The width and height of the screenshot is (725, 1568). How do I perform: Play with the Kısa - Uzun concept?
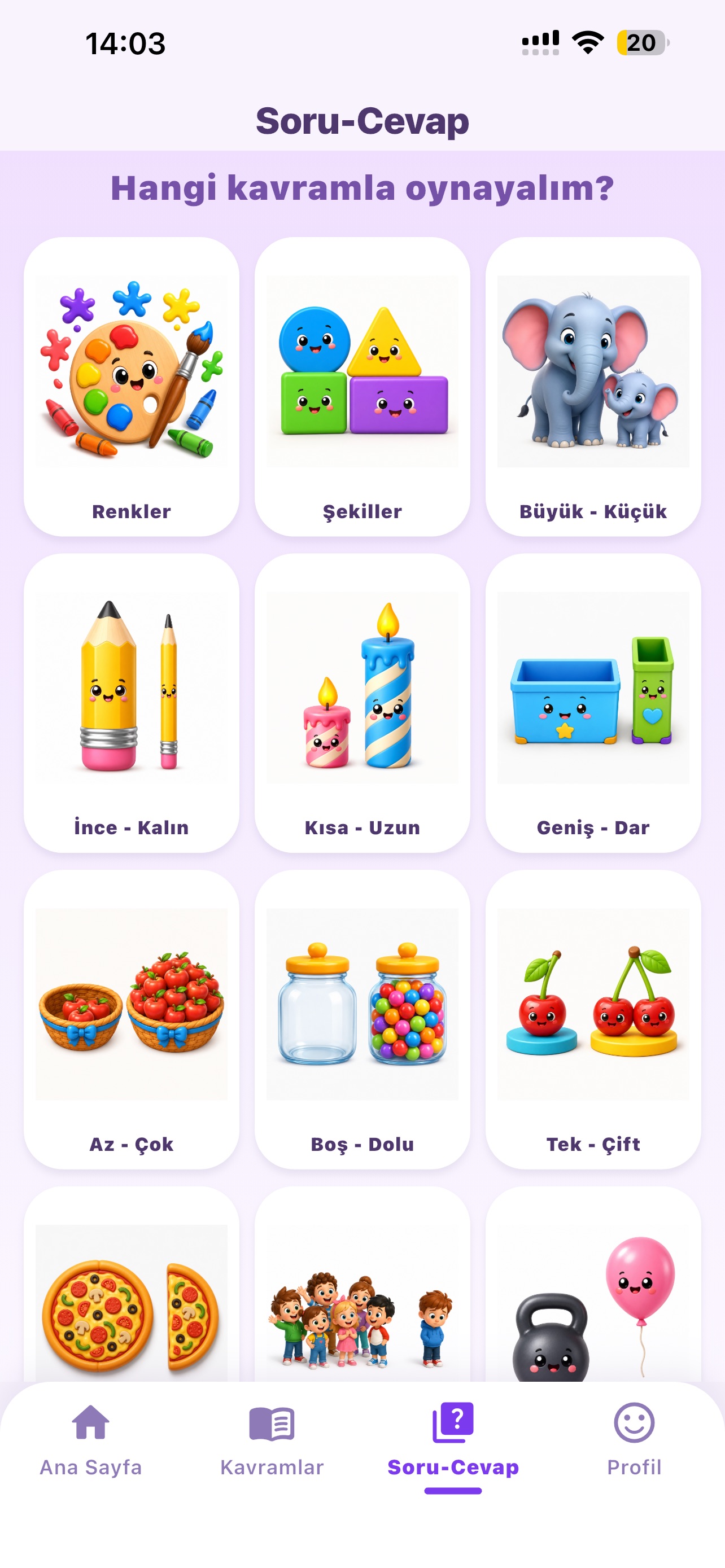tap(362, 703)
